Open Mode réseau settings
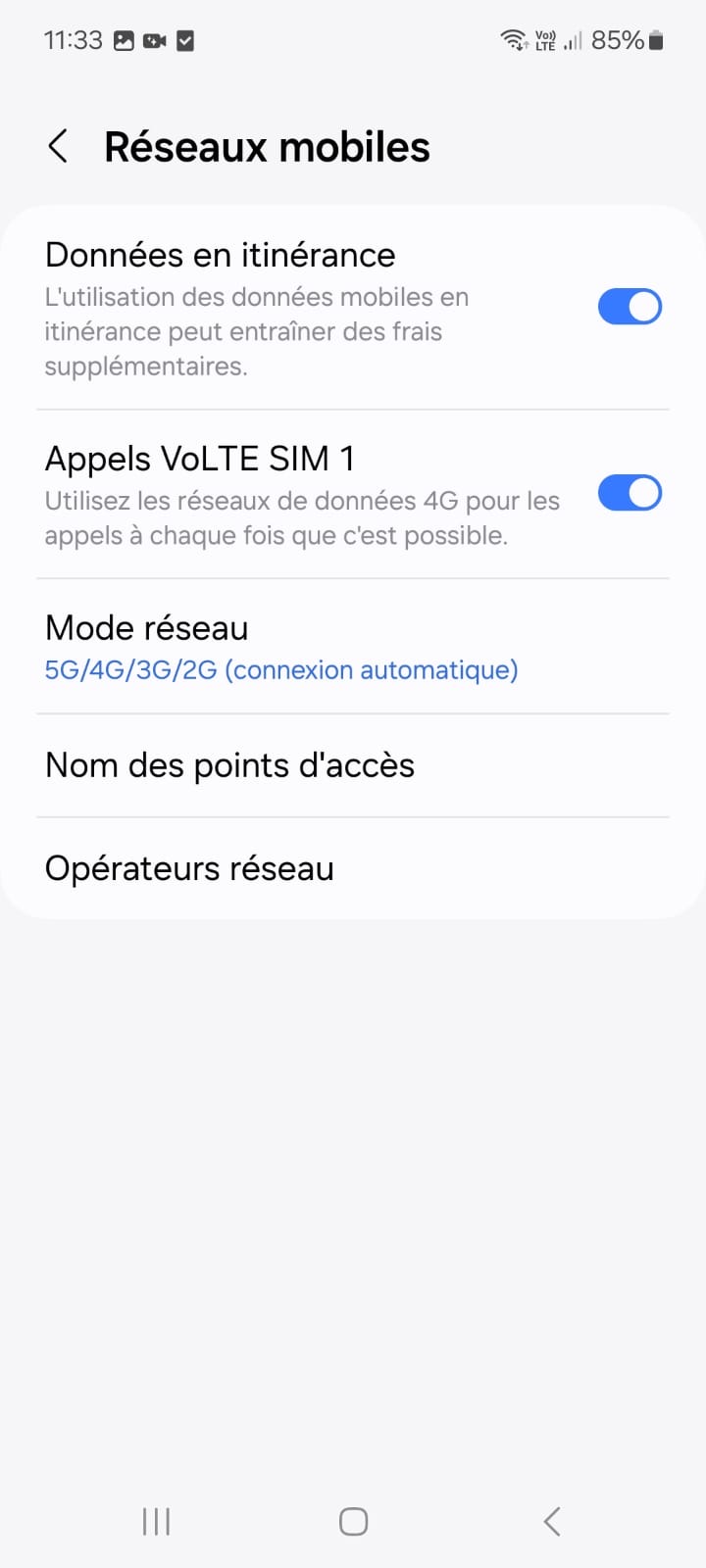This screenshot has height=1568, width=706. 280,647
